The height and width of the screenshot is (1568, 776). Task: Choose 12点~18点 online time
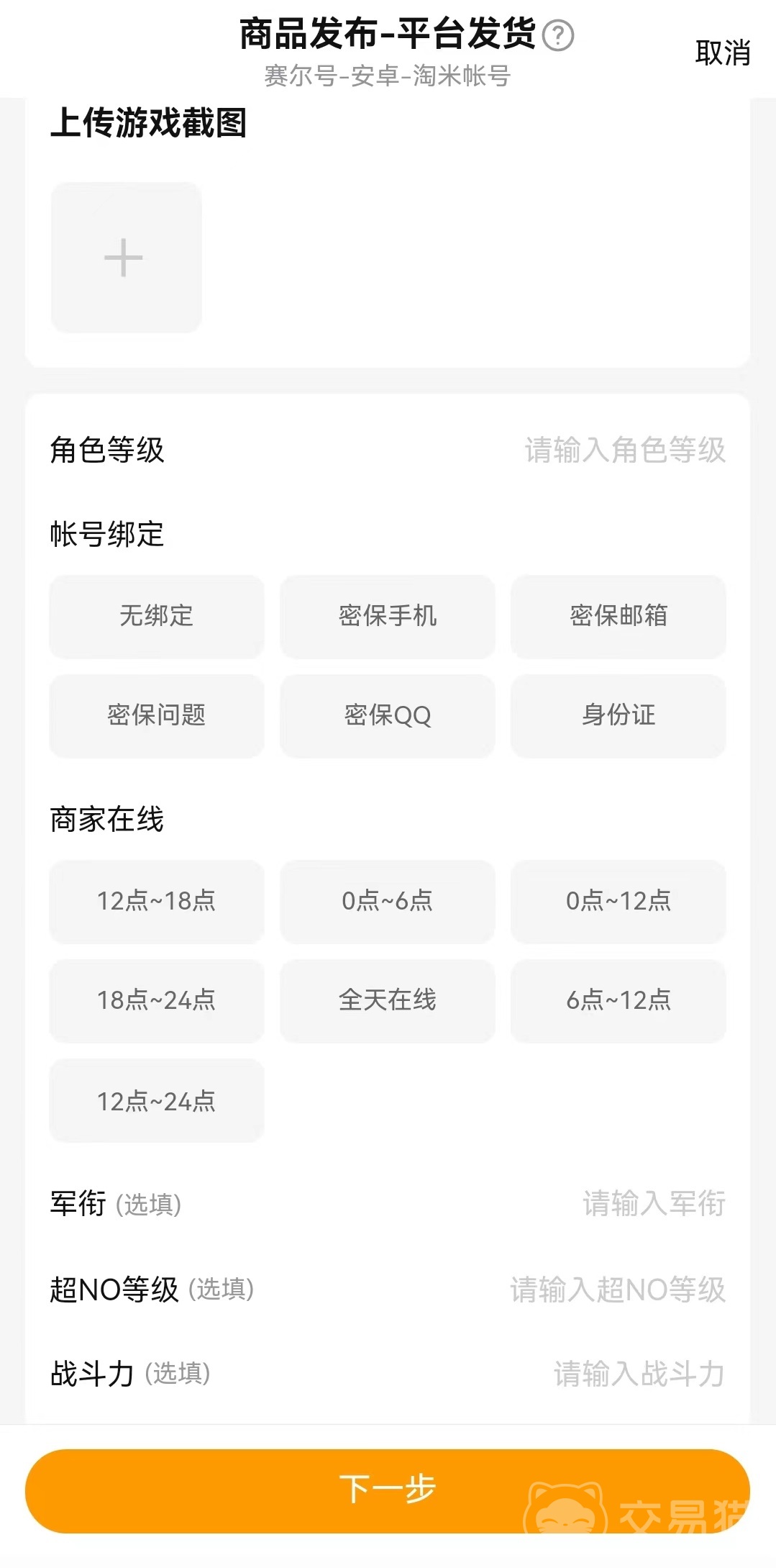coord(157,901)
